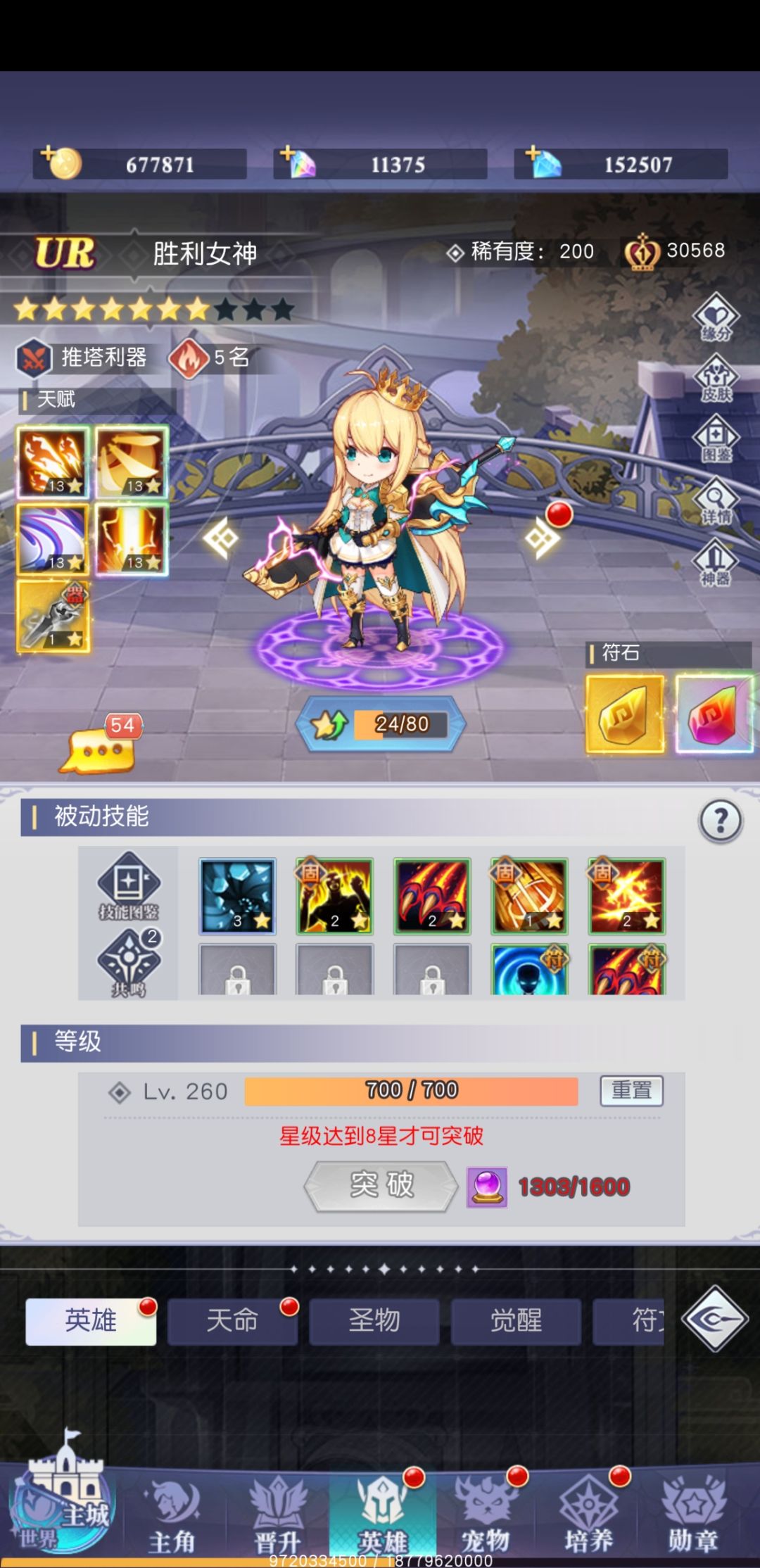Go to 培养 training section
Image resolution: width=760 pixels, height=1568 pixels.
click(x=588, y=1513)
